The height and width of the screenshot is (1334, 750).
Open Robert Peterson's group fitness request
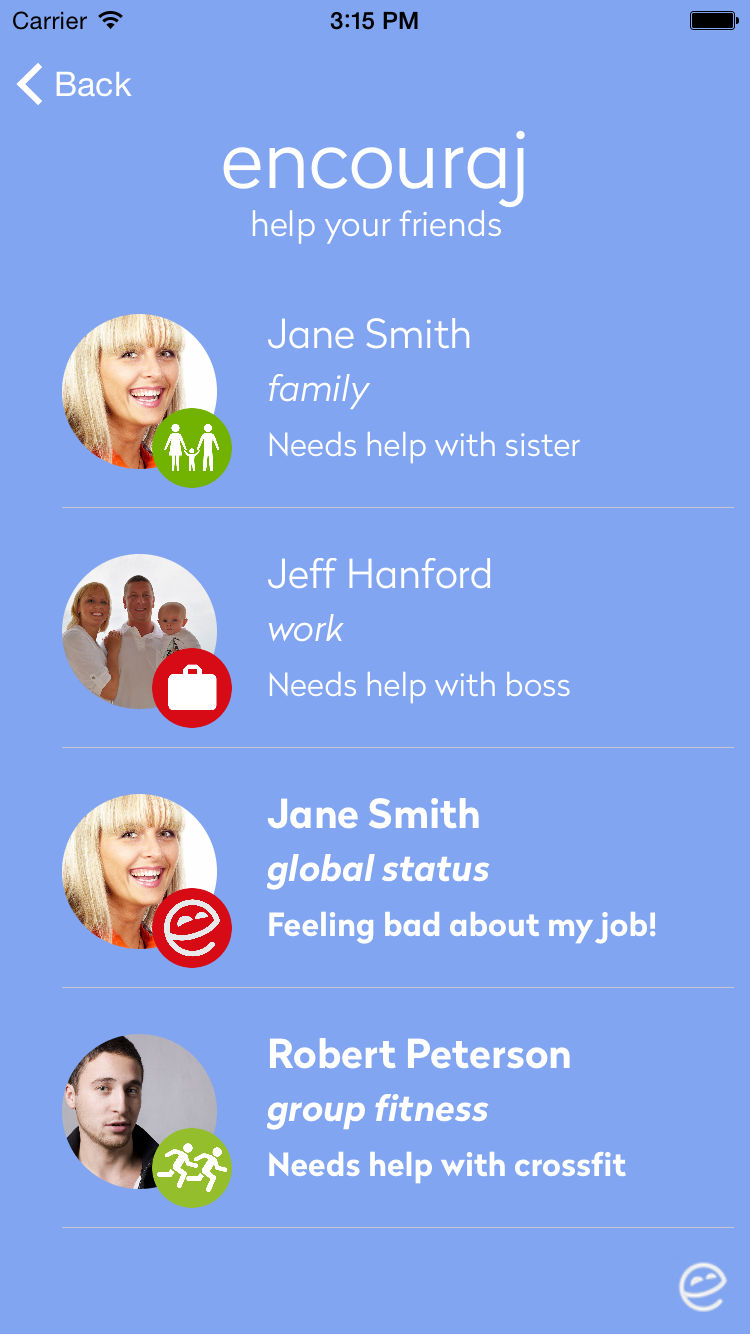click(x=398, y=1110)
